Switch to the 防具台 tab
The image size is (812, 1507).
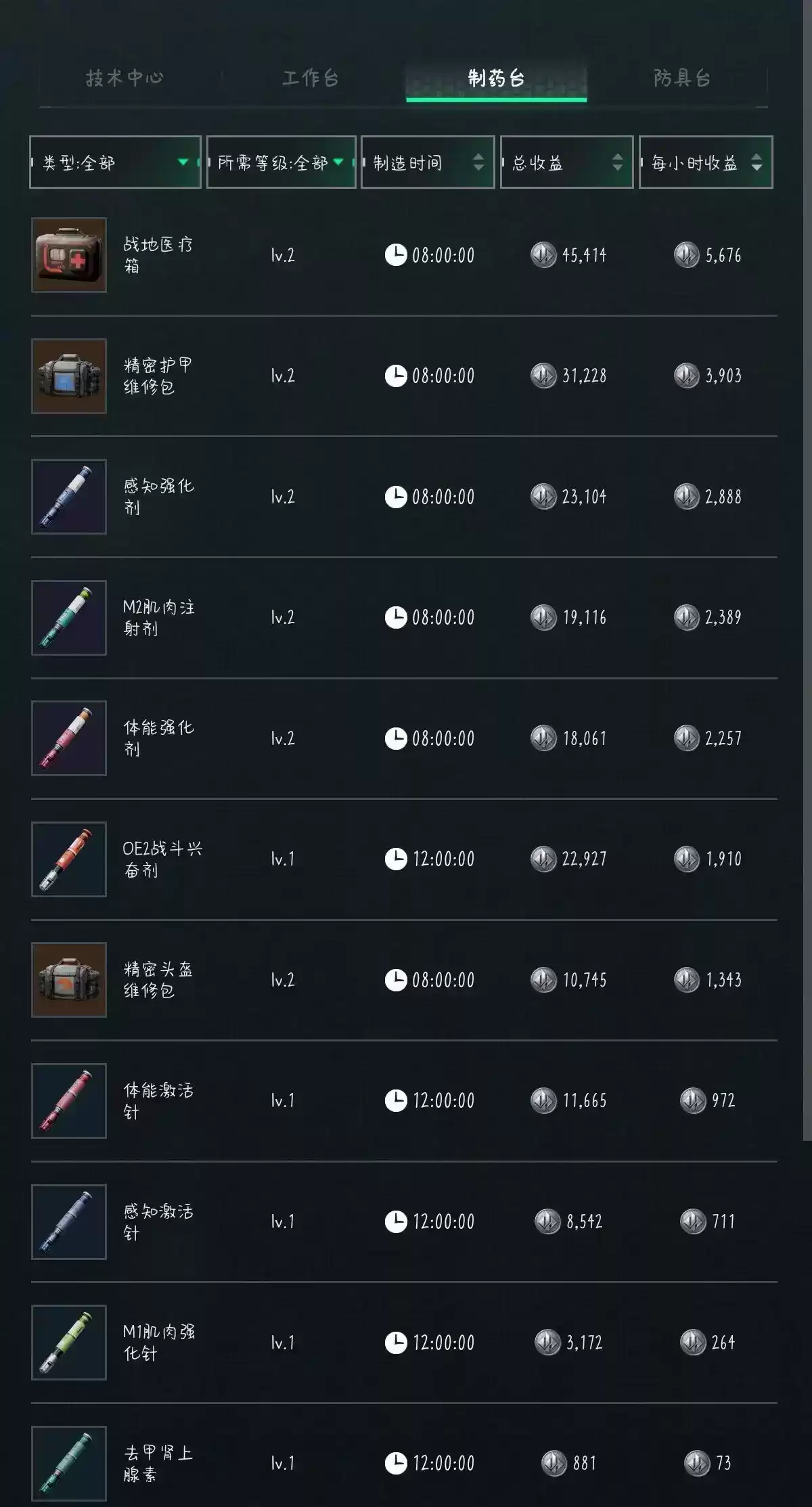pyautogui.click(x=681, y=78)
